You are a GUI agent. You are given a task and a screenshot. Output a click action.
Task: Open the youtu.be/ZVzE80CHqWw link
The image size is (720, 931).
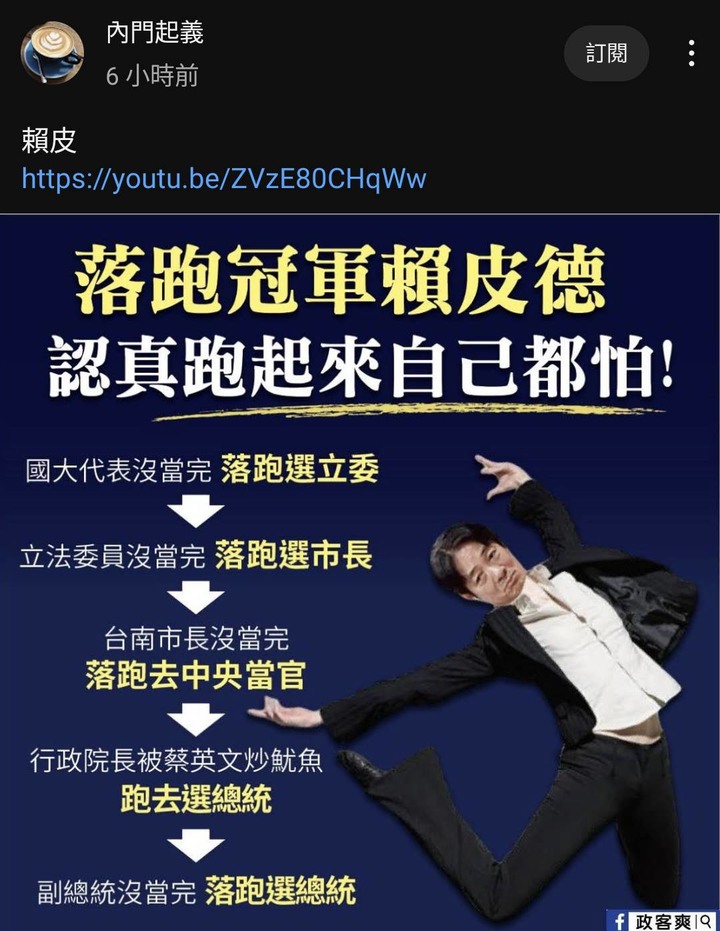(x=224, y=179)
